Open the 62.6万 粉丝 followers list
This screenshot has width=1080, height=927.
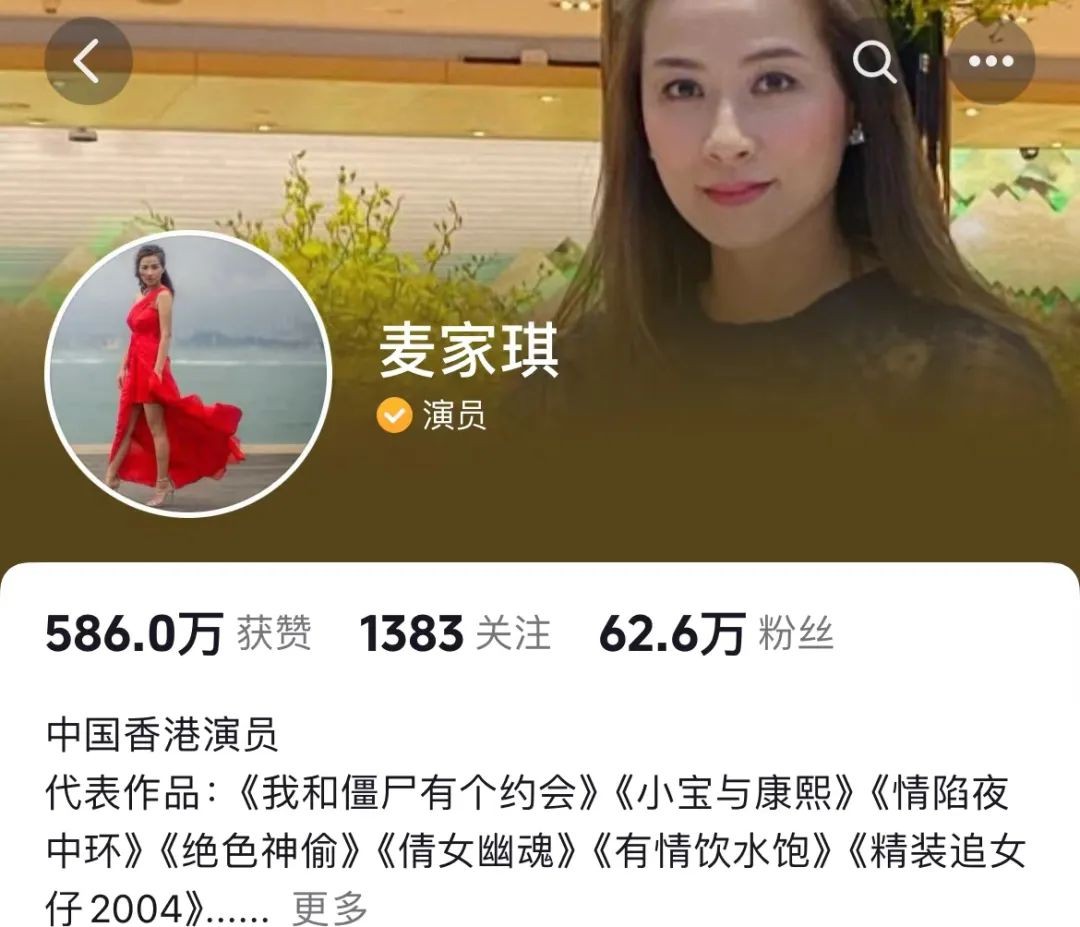pyautogui.click(x=716, y=634)
